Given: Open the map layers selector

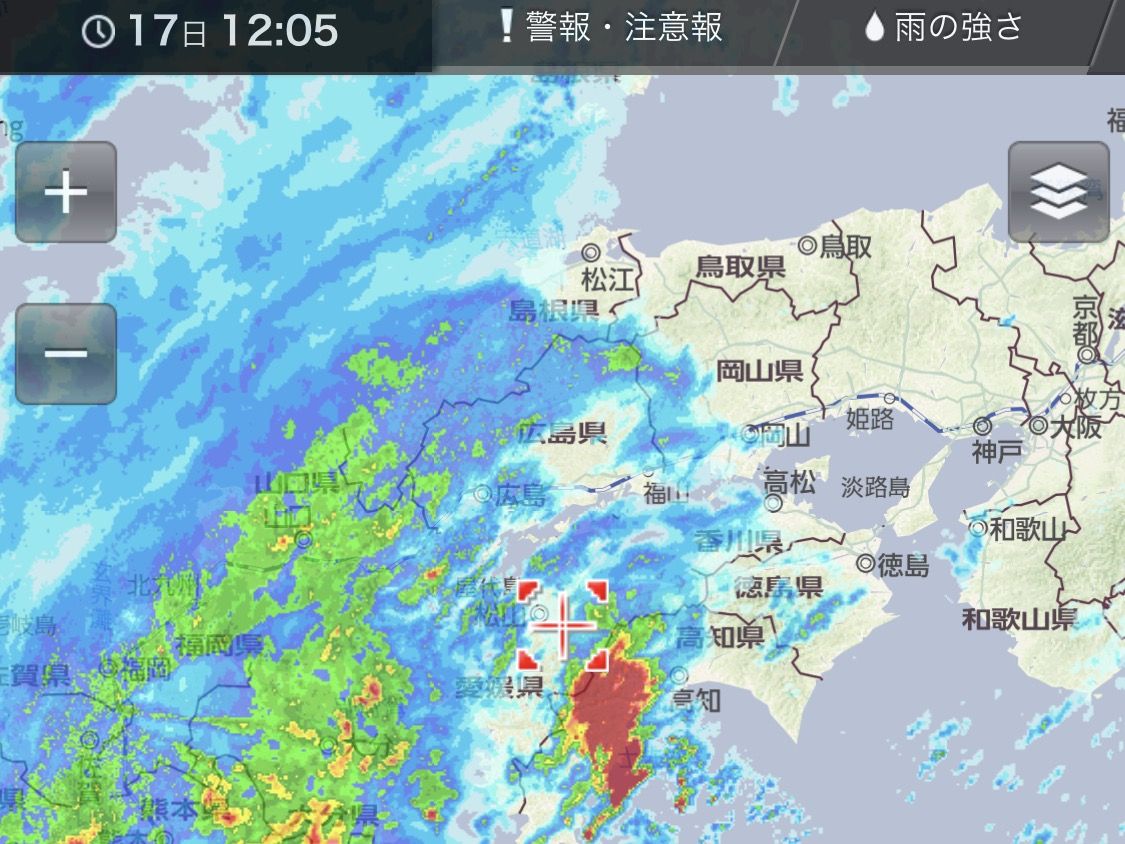Looking at the screenshot, I should (x=1058, y=192).
